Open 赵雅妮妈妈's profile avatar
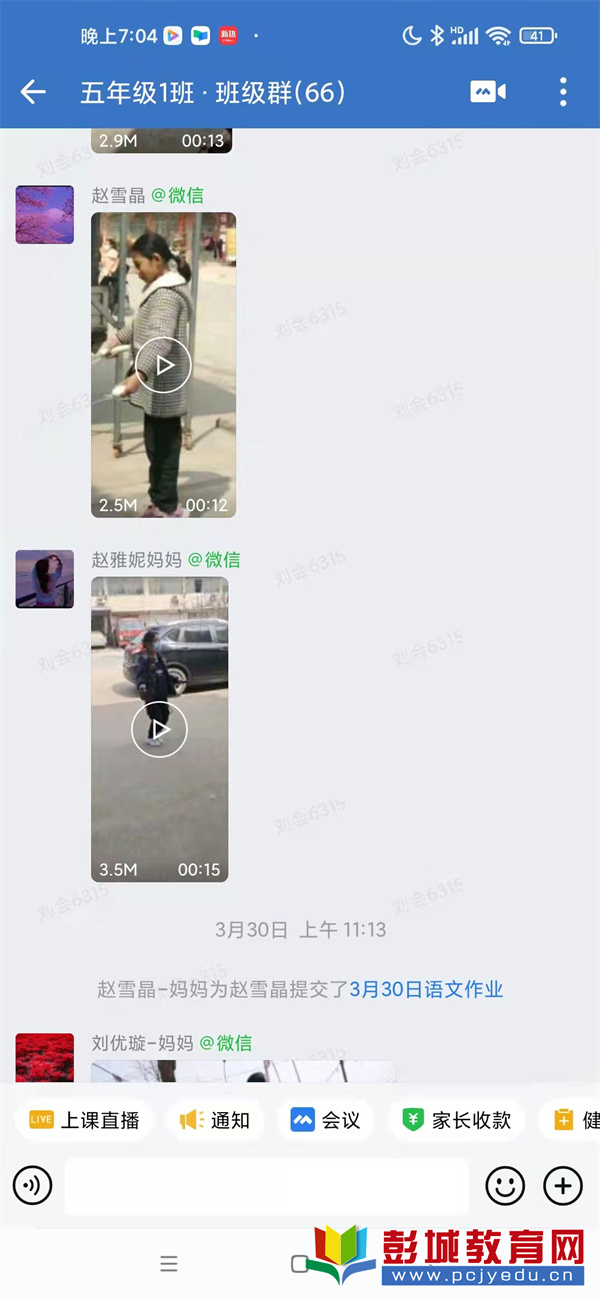Screen dimensions: 600x1300 click(x=45, y=579)
